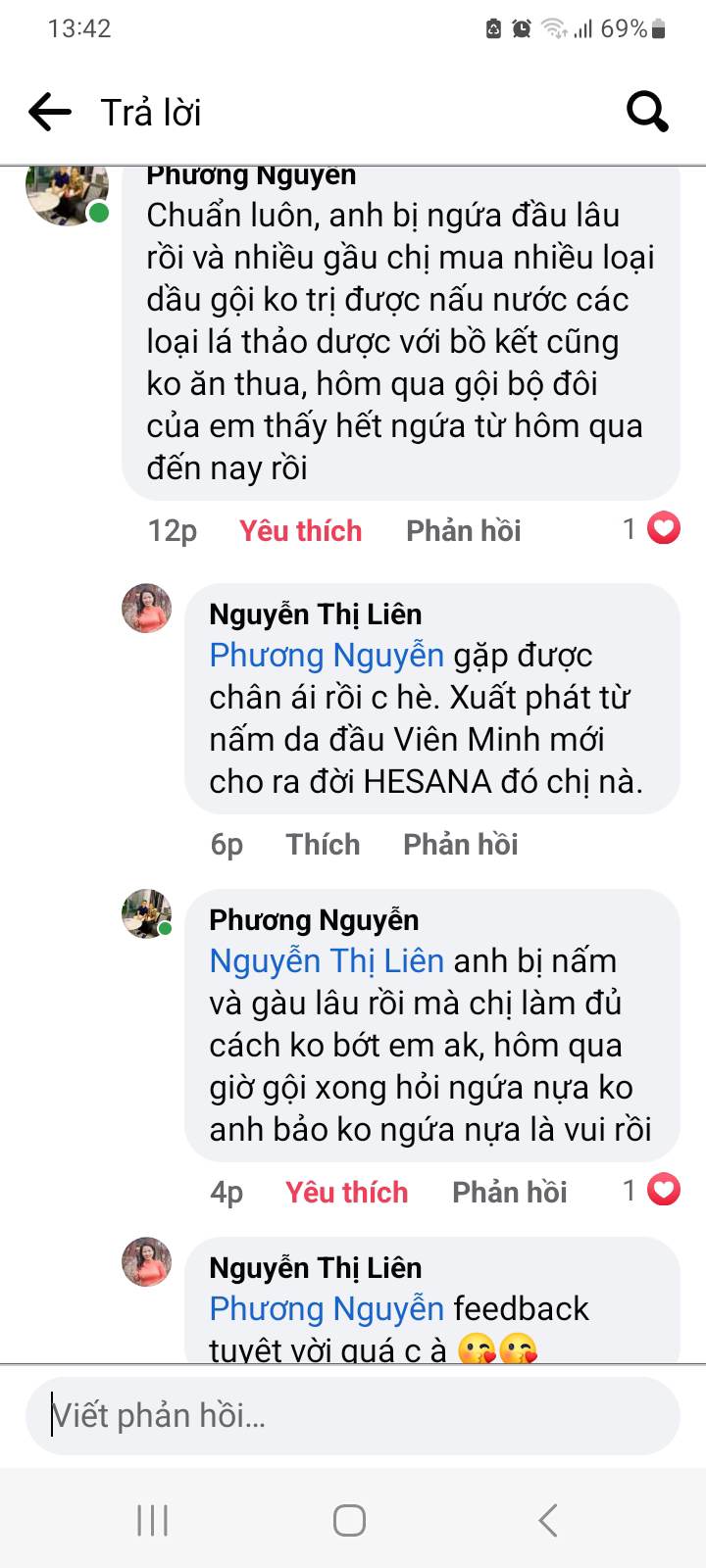This screenshot has height=1568, width=706.
Task: Open the Phương Nguyễn mention in the HESANA comment
Action: (327, 656)
